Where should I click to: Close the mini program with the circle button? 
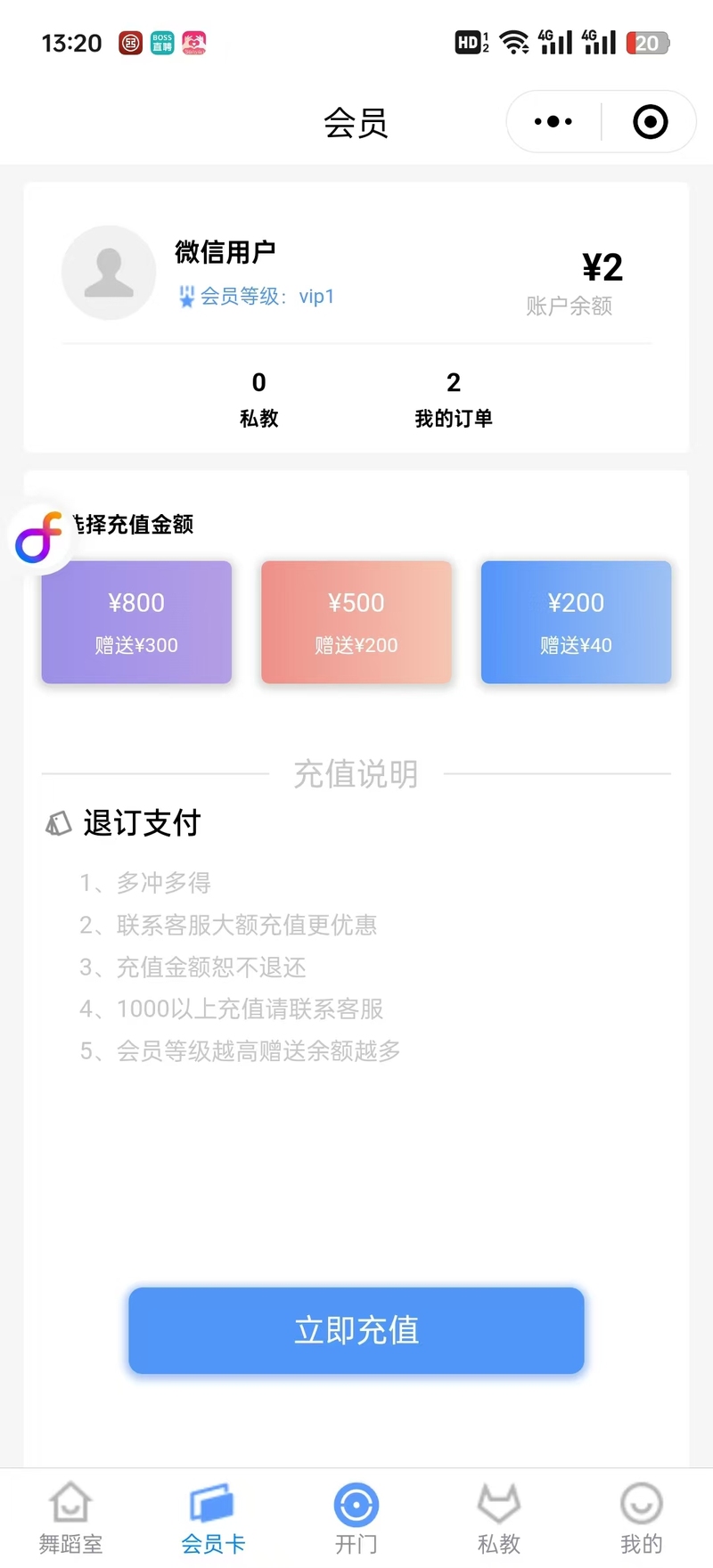(651, 122)
